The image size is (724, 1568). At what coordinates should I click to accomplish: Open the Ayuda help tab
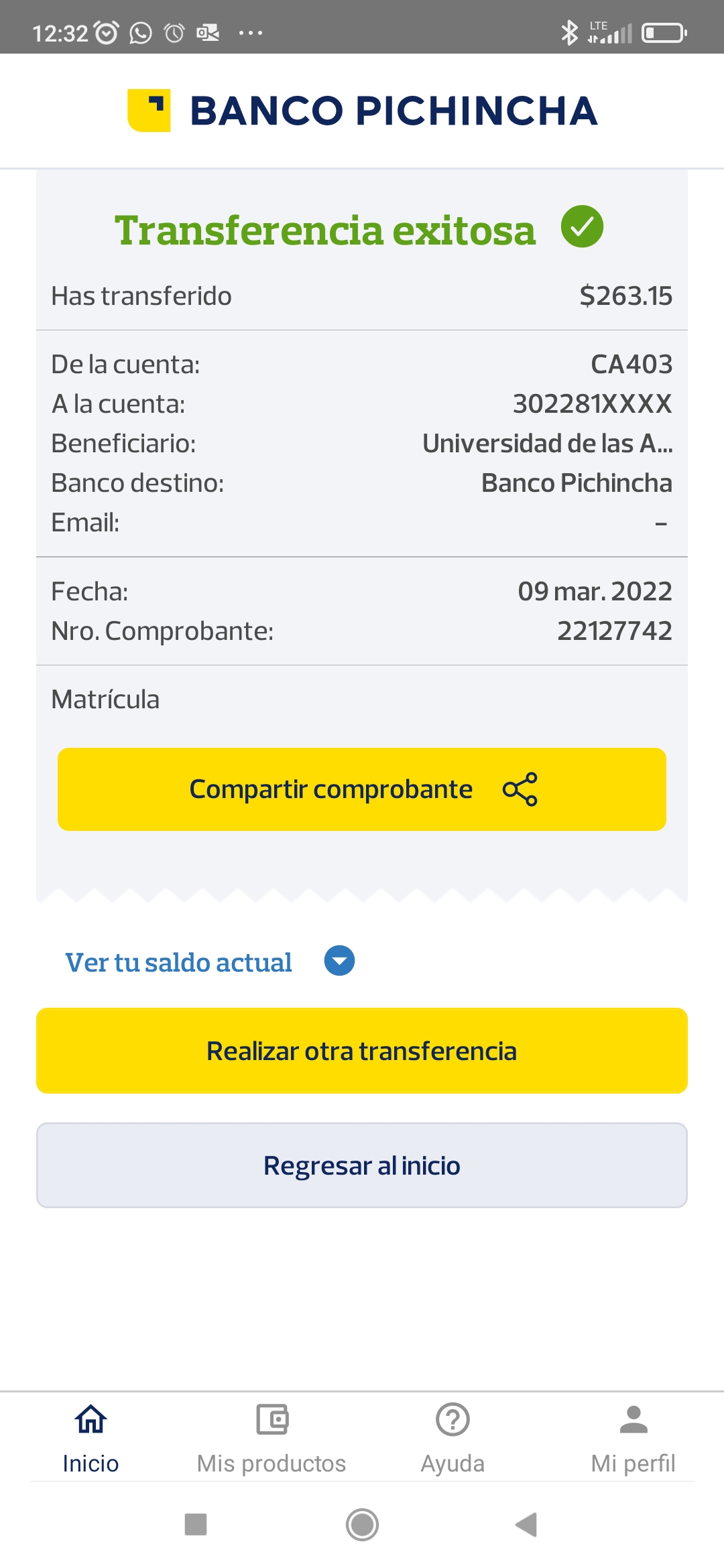[452, 1437]
